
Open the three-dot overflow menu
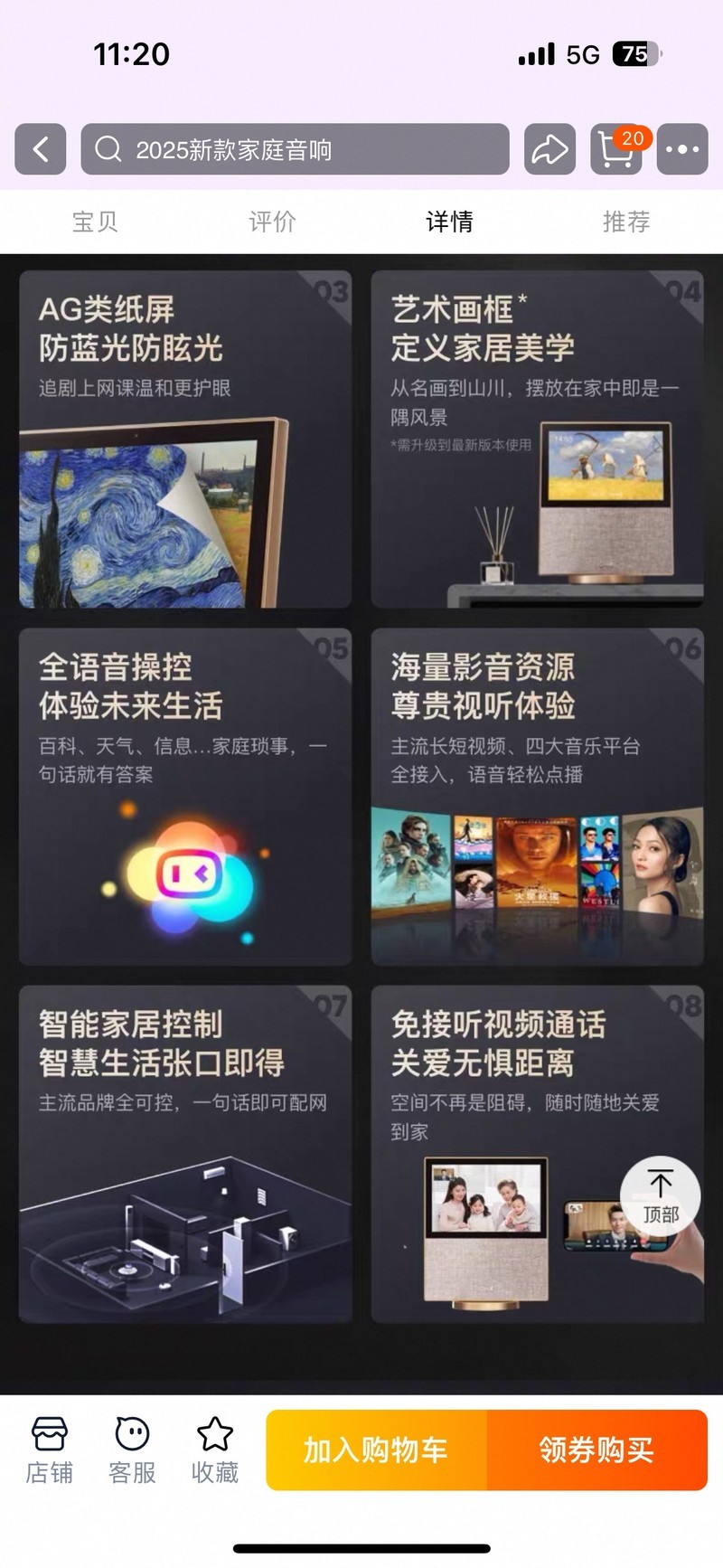[x=682, y=149]
